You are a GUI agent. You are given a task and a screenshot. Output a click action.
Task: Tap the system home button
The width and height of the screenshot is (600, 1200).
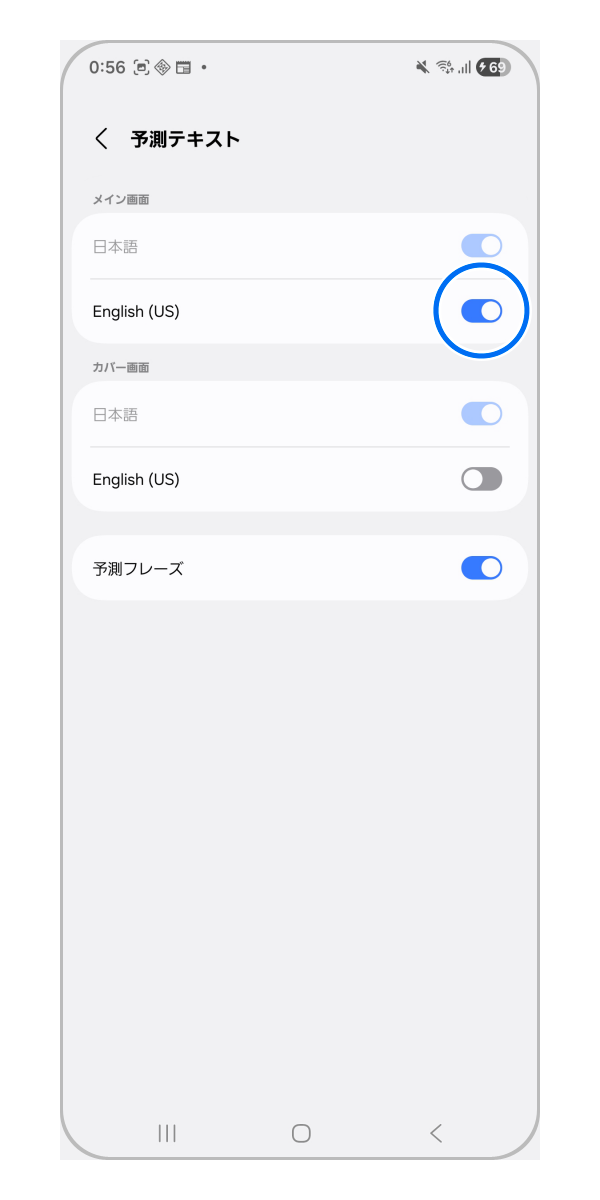[x=301, y=1133]
